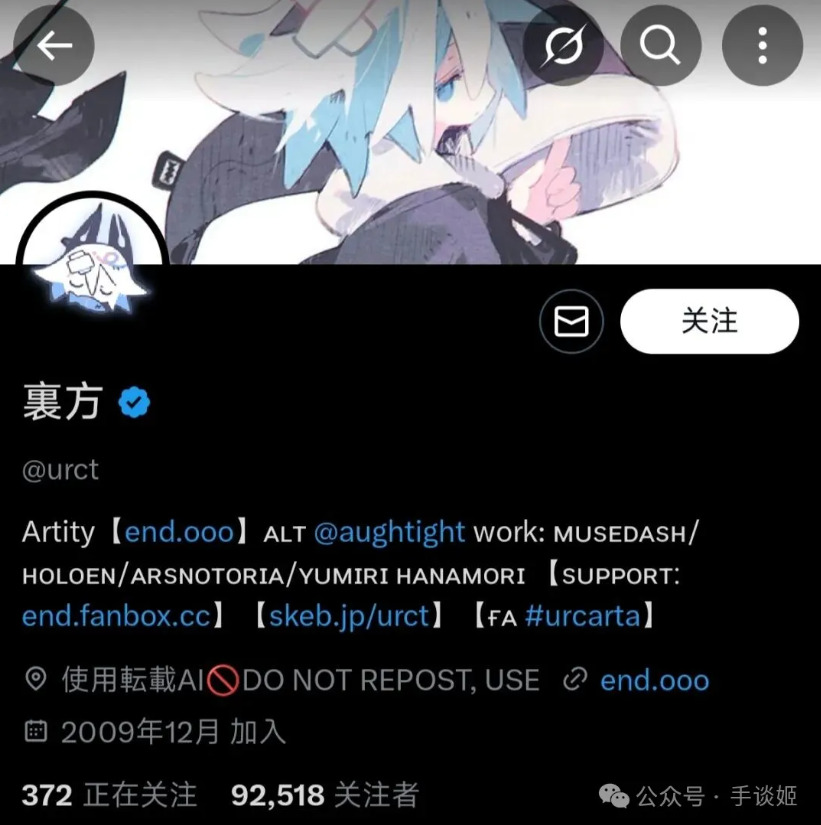Open the three-dot overflow menu
821x825 pixels.
click(762, 45)
